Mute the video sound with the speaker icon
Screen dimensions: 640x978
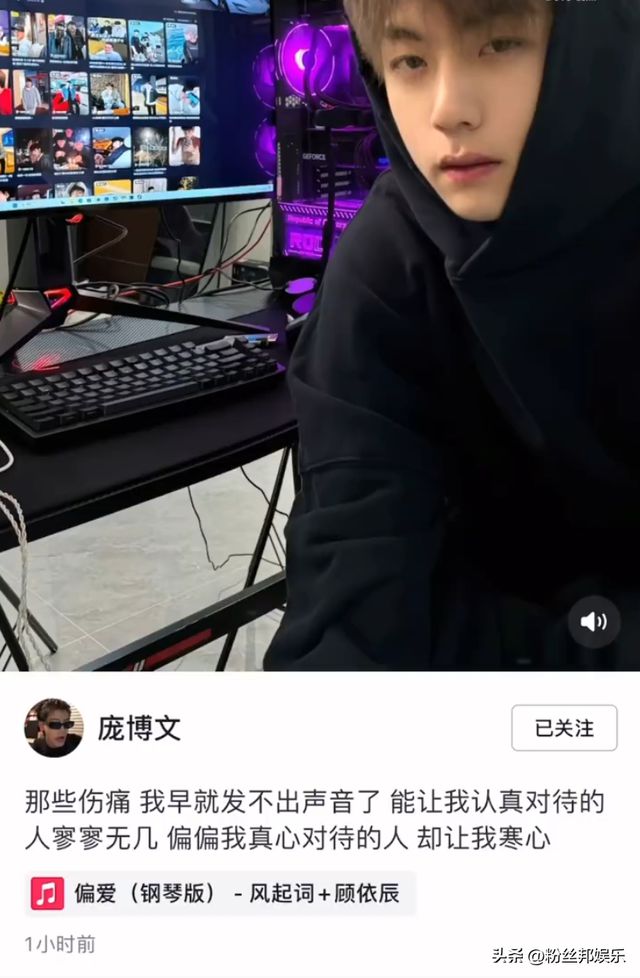click(x=594, y=622)
